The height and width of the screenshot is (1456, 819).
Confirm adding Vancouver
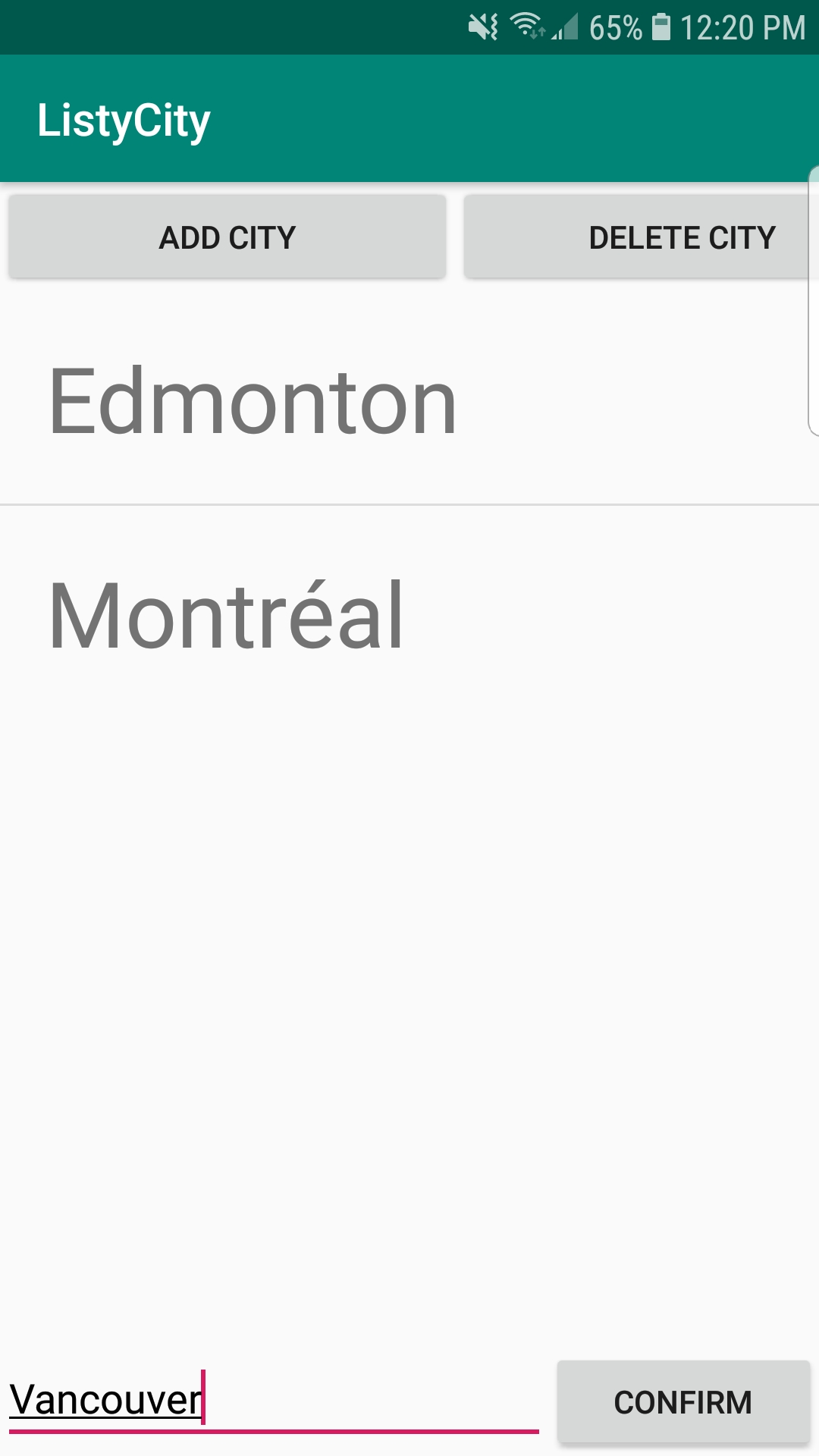click(x=682, y=1402)
